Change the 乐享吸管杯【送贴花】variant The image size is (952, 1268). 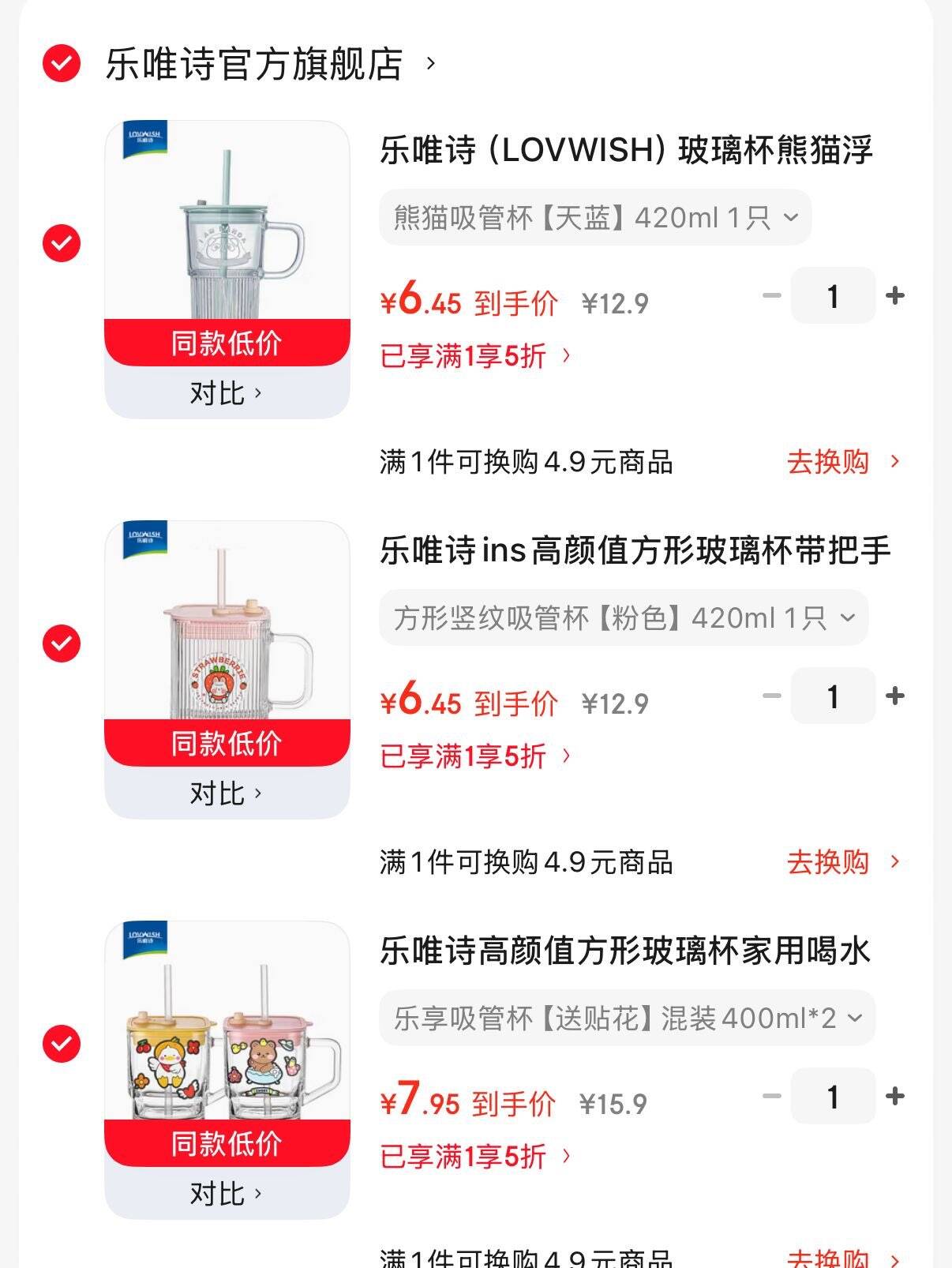tap(627, 1018)
